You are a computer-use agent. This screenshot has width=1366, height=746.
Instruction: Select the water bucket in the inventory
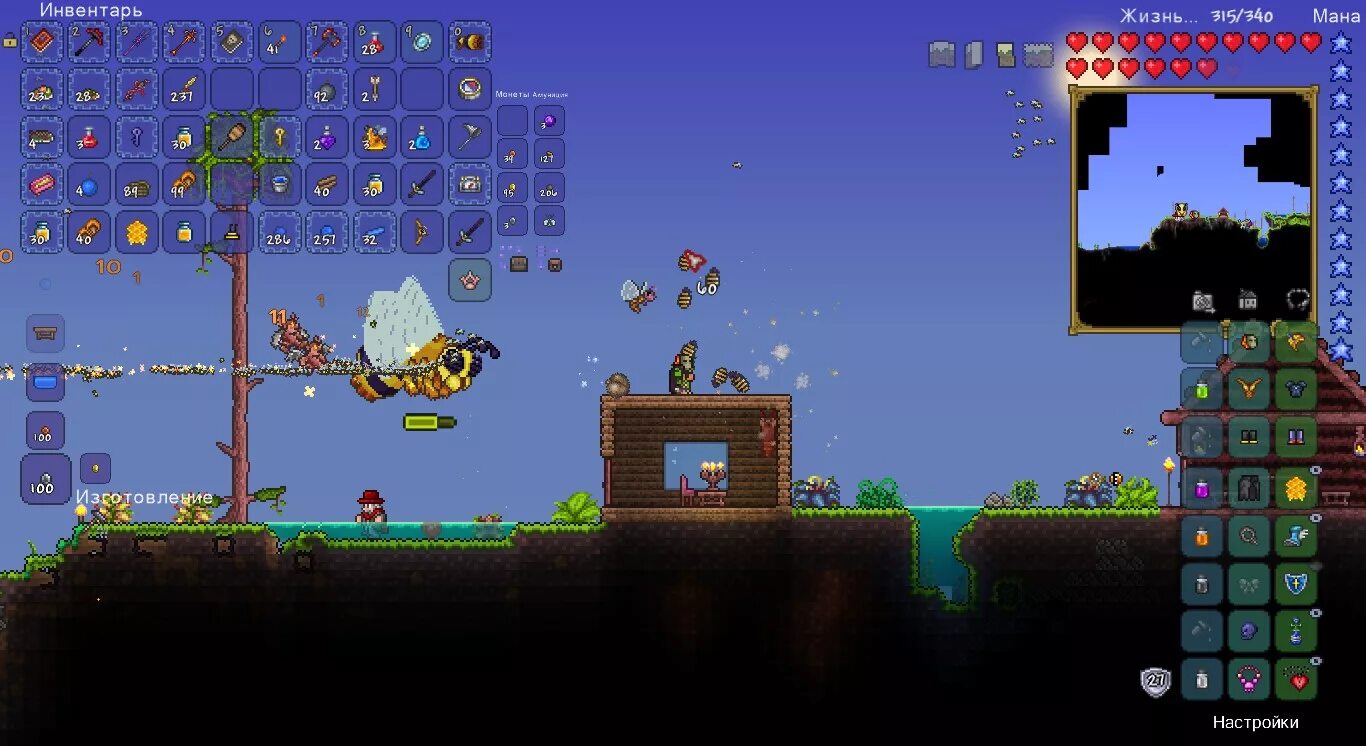[279, 184]
